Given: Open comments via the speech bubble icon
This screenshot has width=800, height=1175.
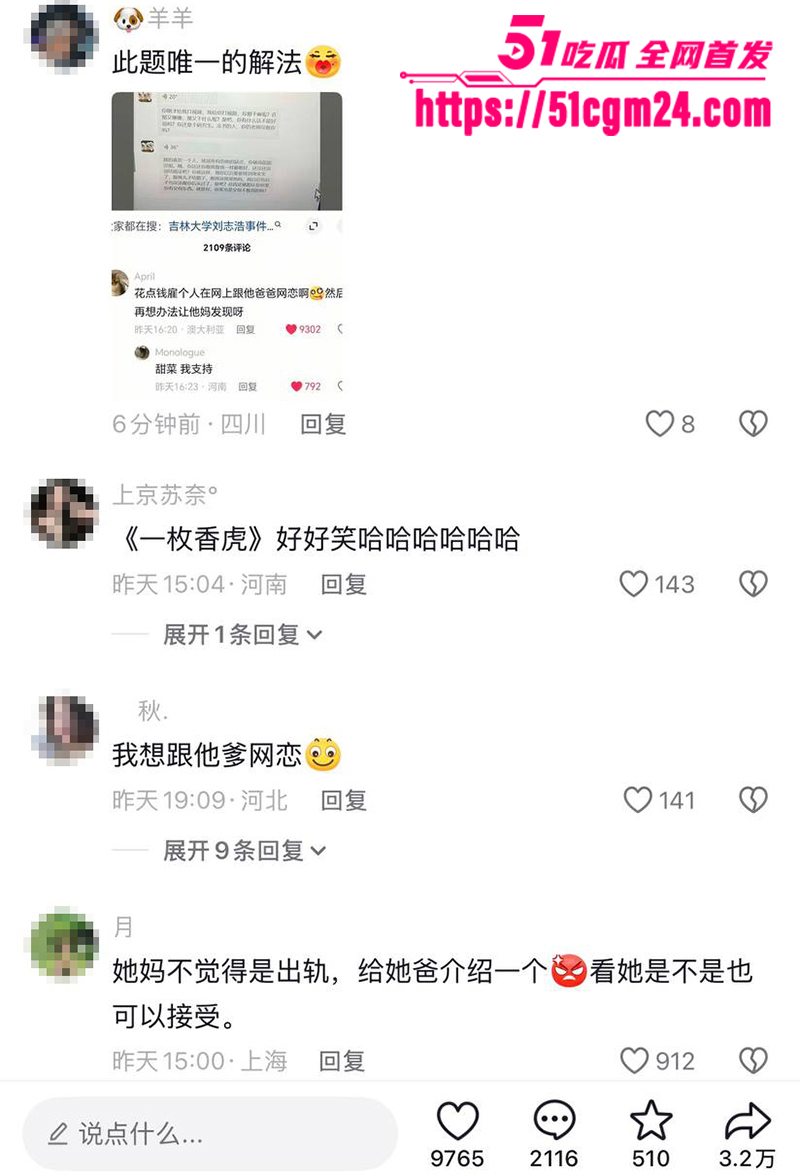Looking at the screenshot, I should [553, 1120].
